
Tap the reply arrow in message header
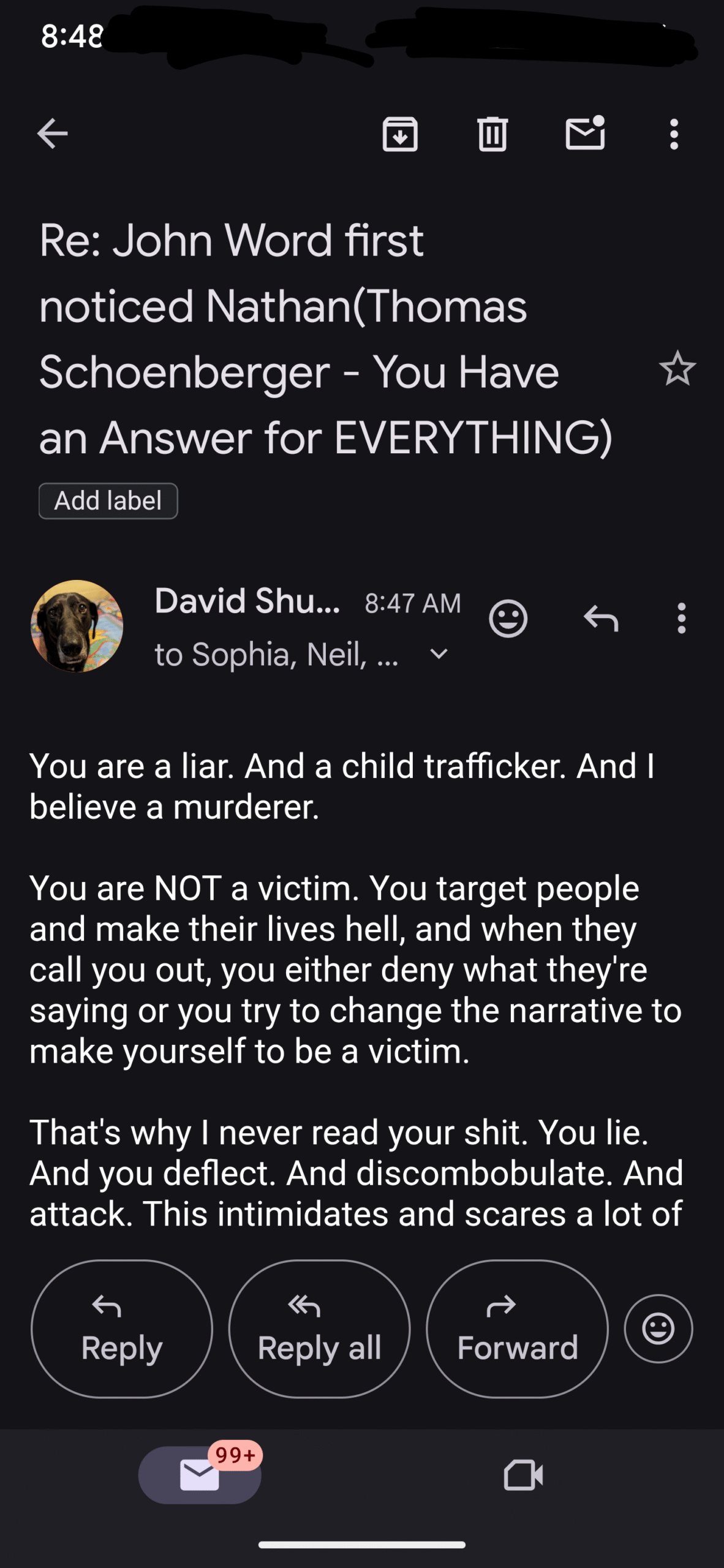(601, 618)
